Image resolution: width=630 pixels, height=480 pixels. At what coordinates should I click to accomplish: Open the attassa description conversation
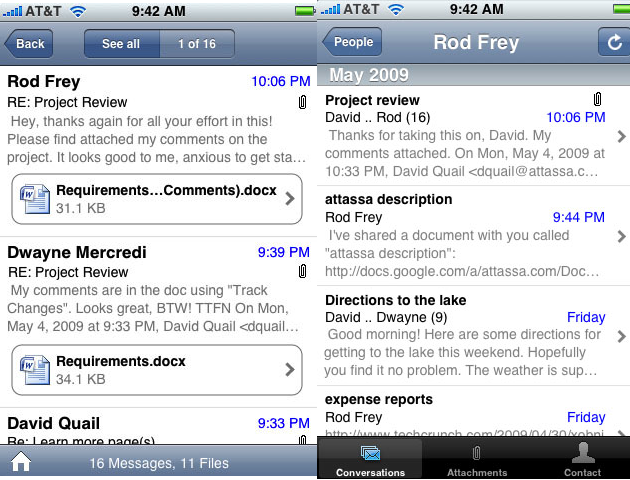(x=470, y=235)
